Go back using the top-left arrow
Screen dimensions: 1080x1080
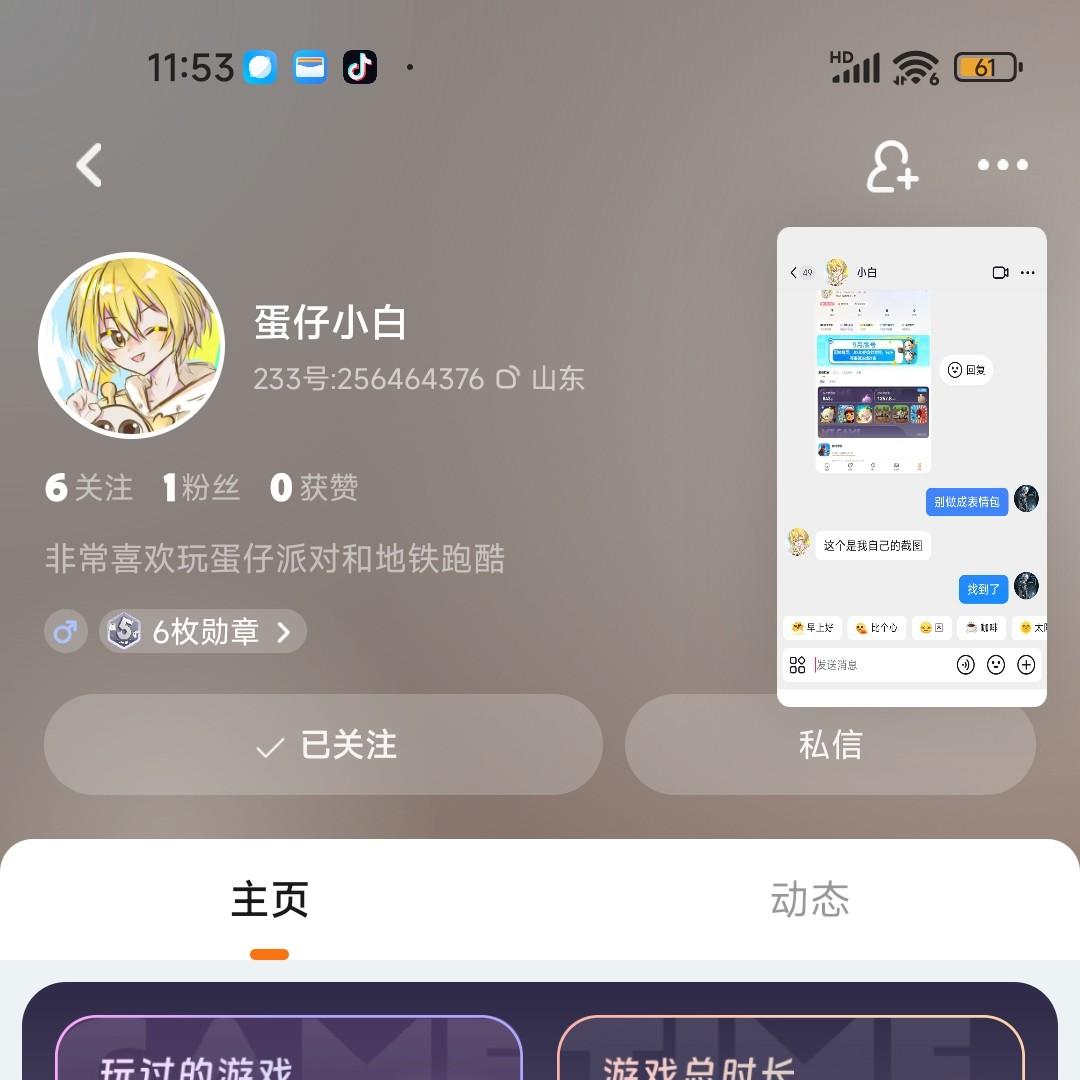click(90, 165)
